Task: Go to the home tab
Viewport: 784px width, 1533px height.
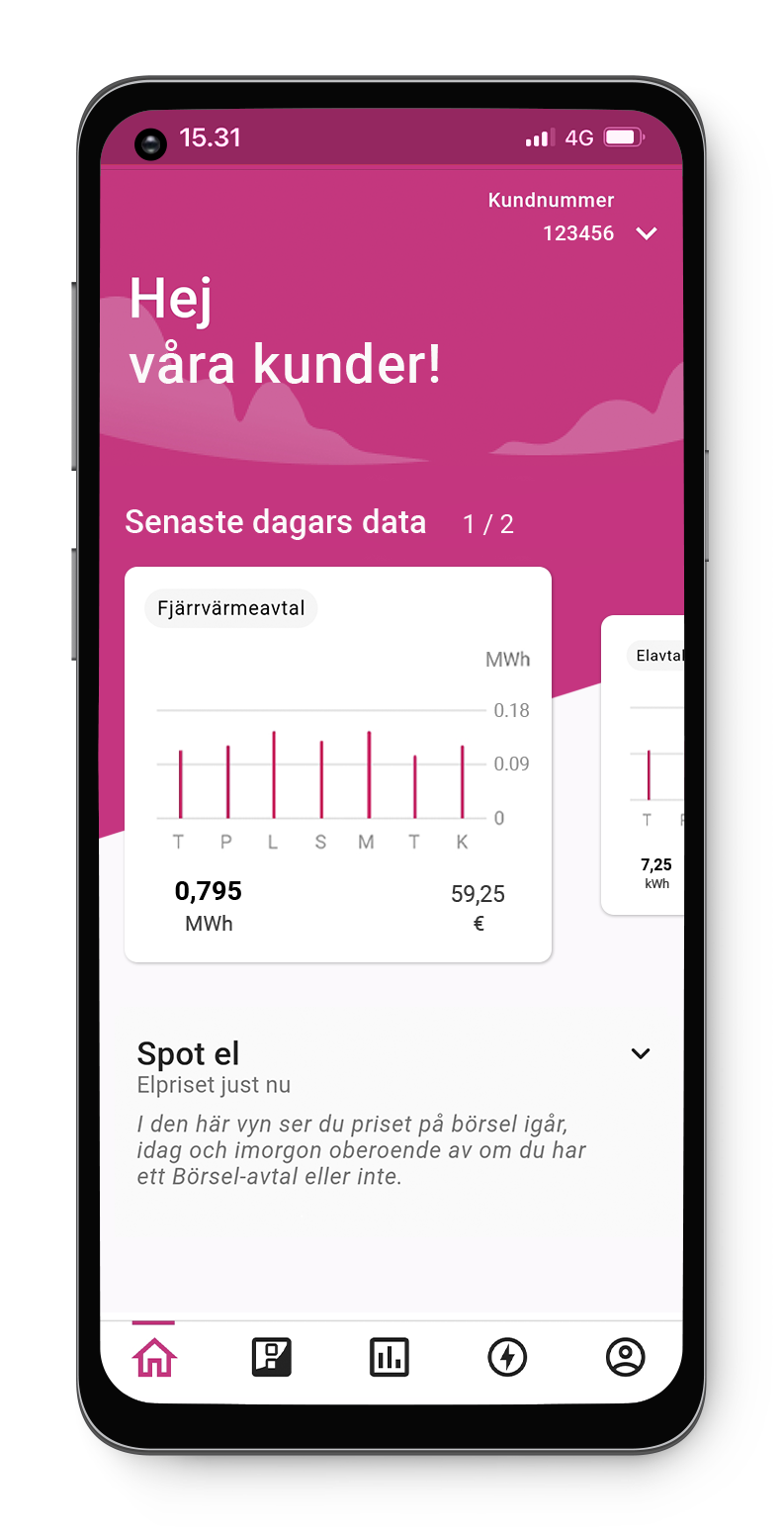Action: point(154,1358)
